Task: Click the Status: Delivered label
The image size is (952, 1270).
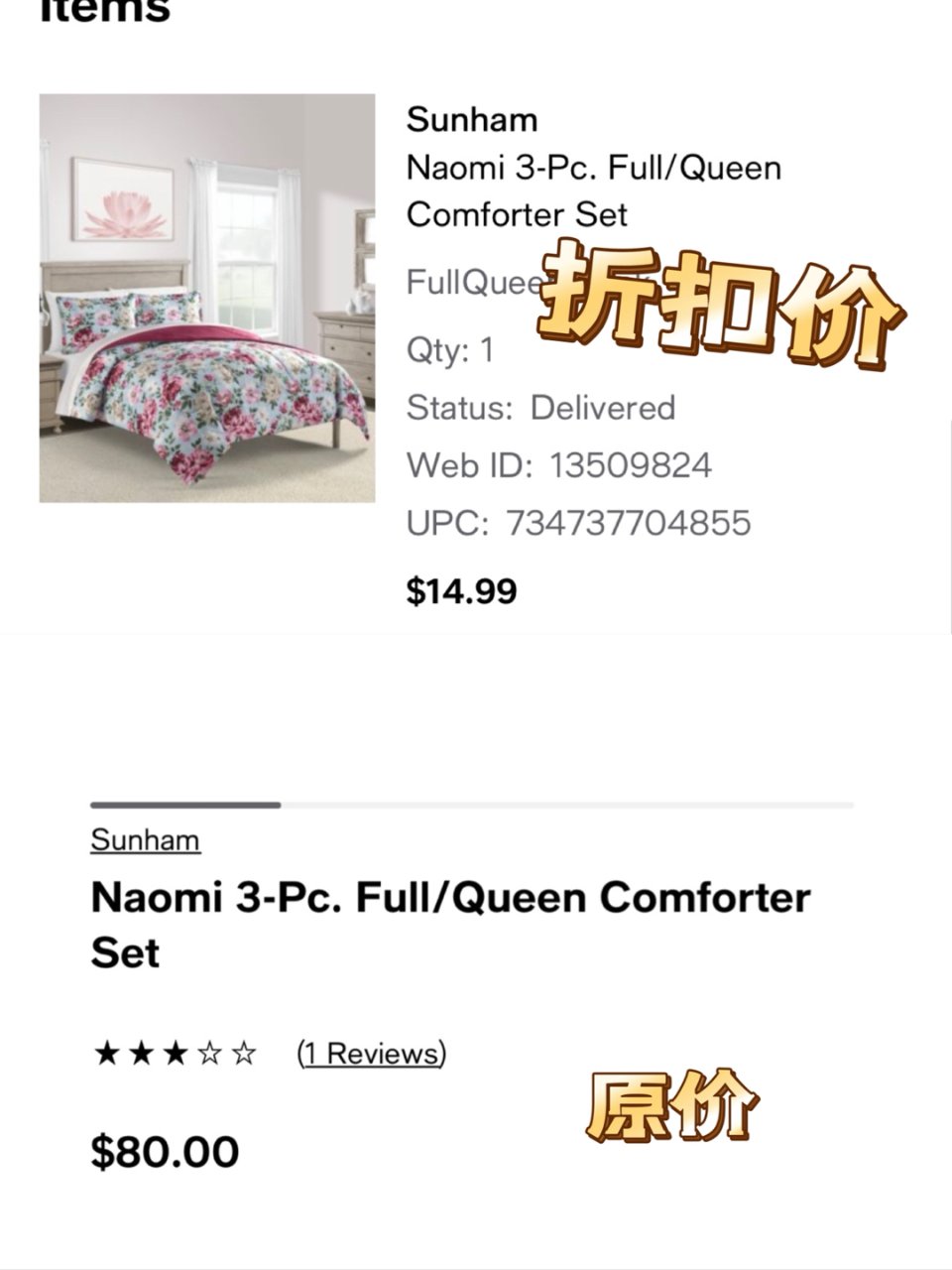Action: (x=540, y=407)
